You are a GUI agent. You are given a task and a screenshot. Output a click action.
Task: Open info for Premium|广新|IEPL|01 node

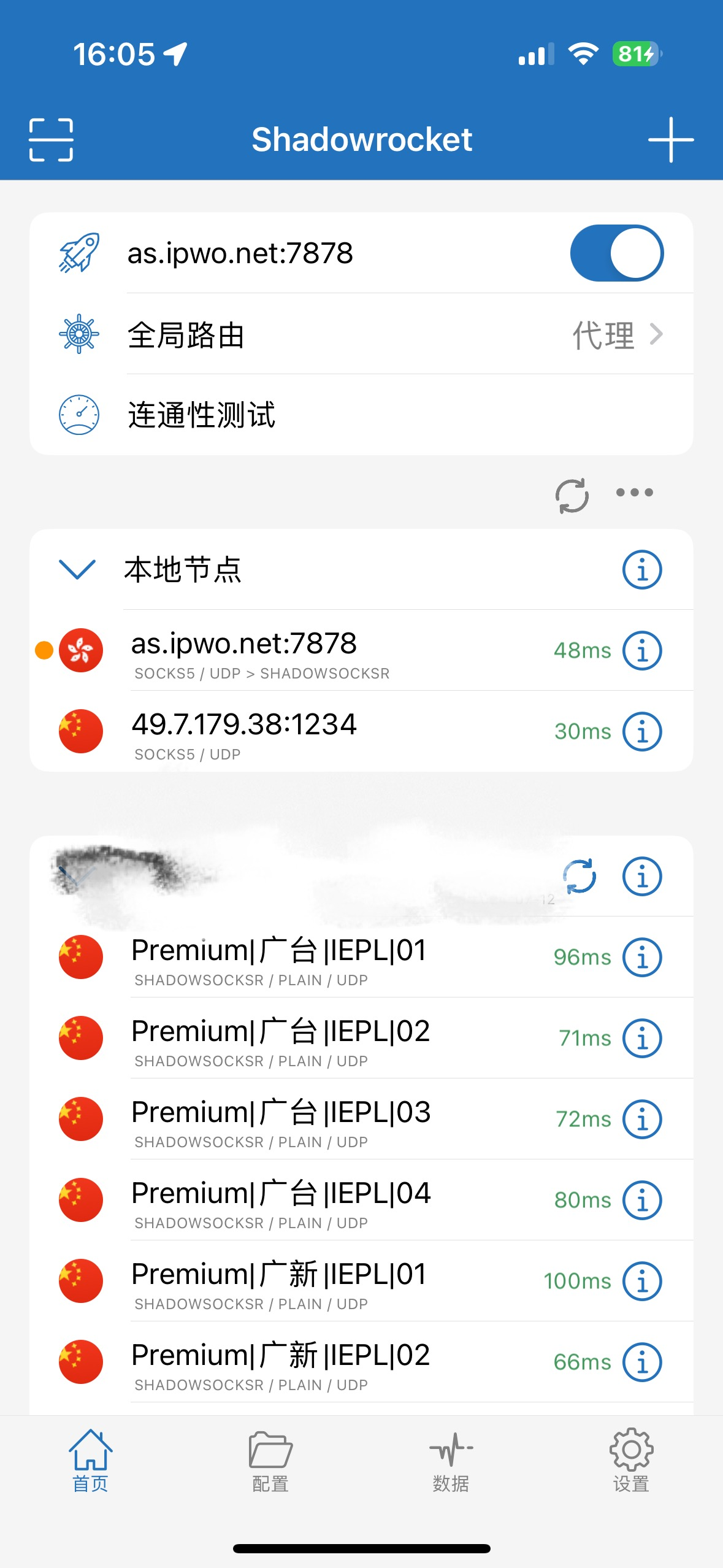pos(641,1281)
